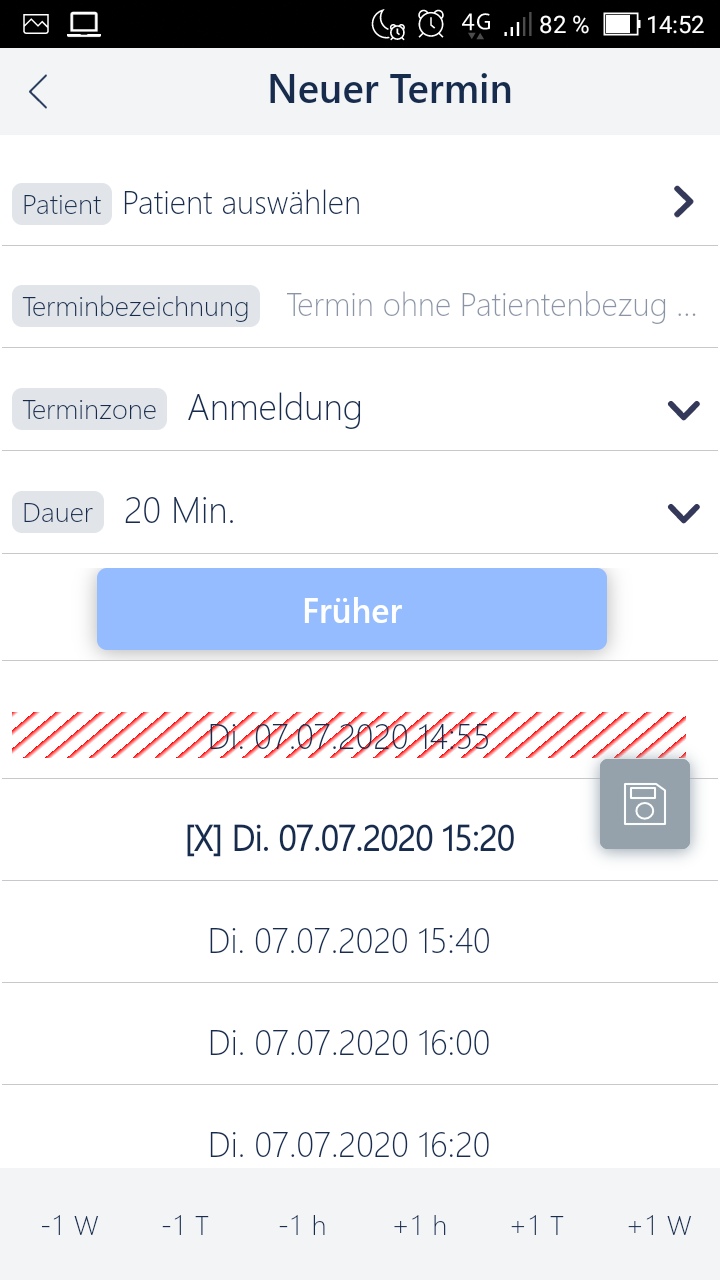
Task: Move one hour later with +1 h
Action: coord(420,1225)
